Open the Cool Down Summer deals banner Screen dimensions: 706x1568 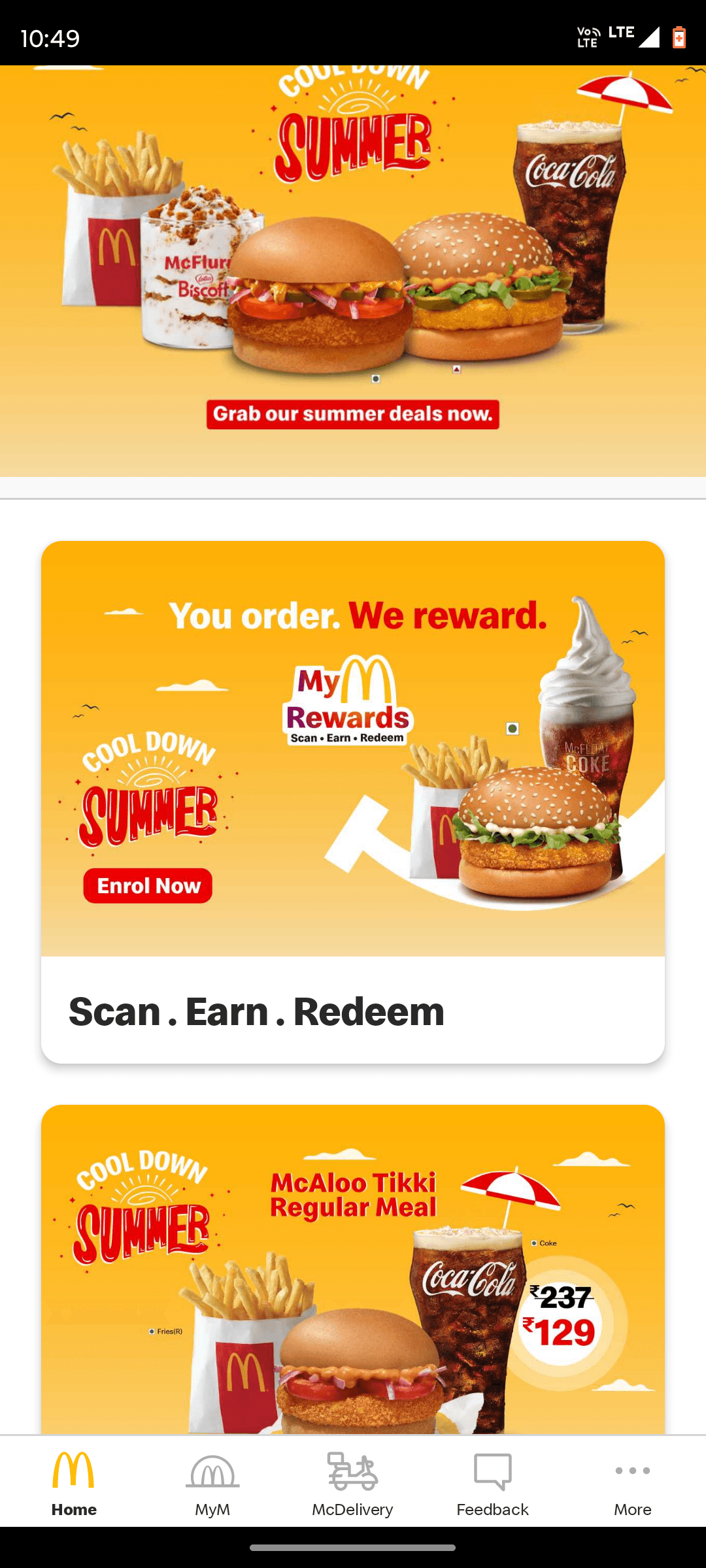[x=353, y=271]
